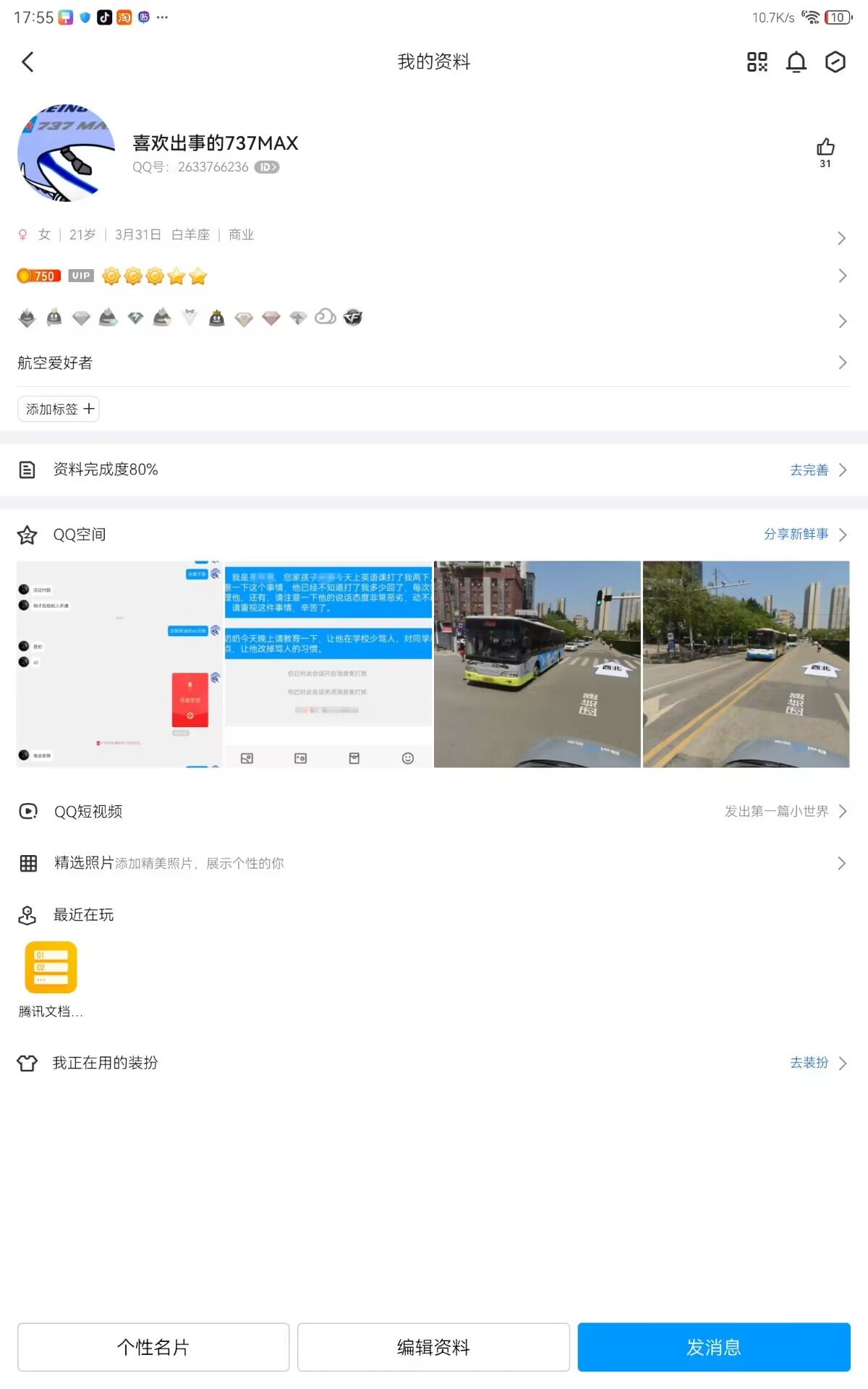The width and height of the screenshot is (868, 1389).
Task: Open the gender and birthday info row
Action: [434, 235]
